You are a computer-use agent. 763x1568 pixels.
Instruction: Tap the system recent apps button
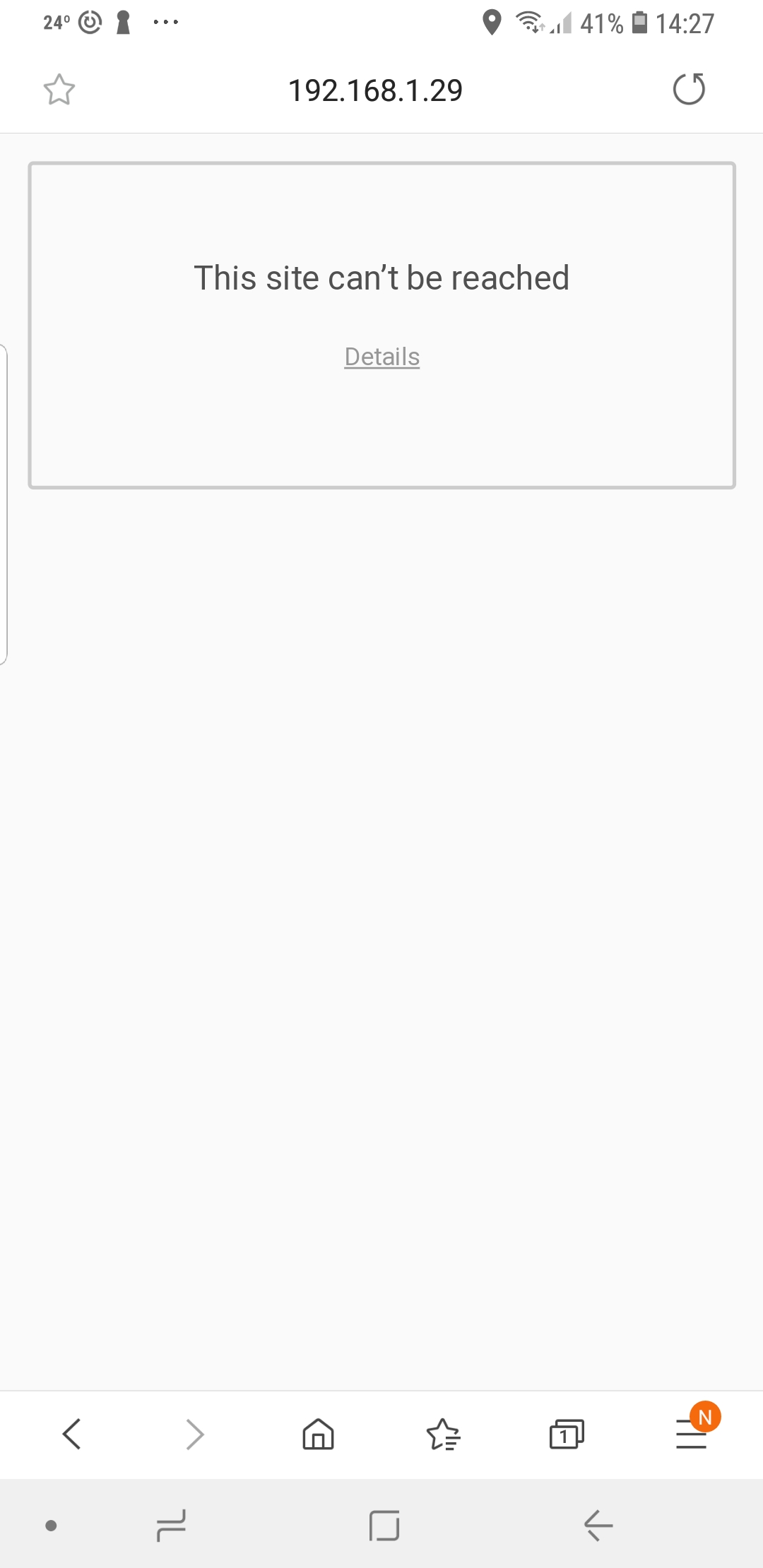coord(171,1525)
